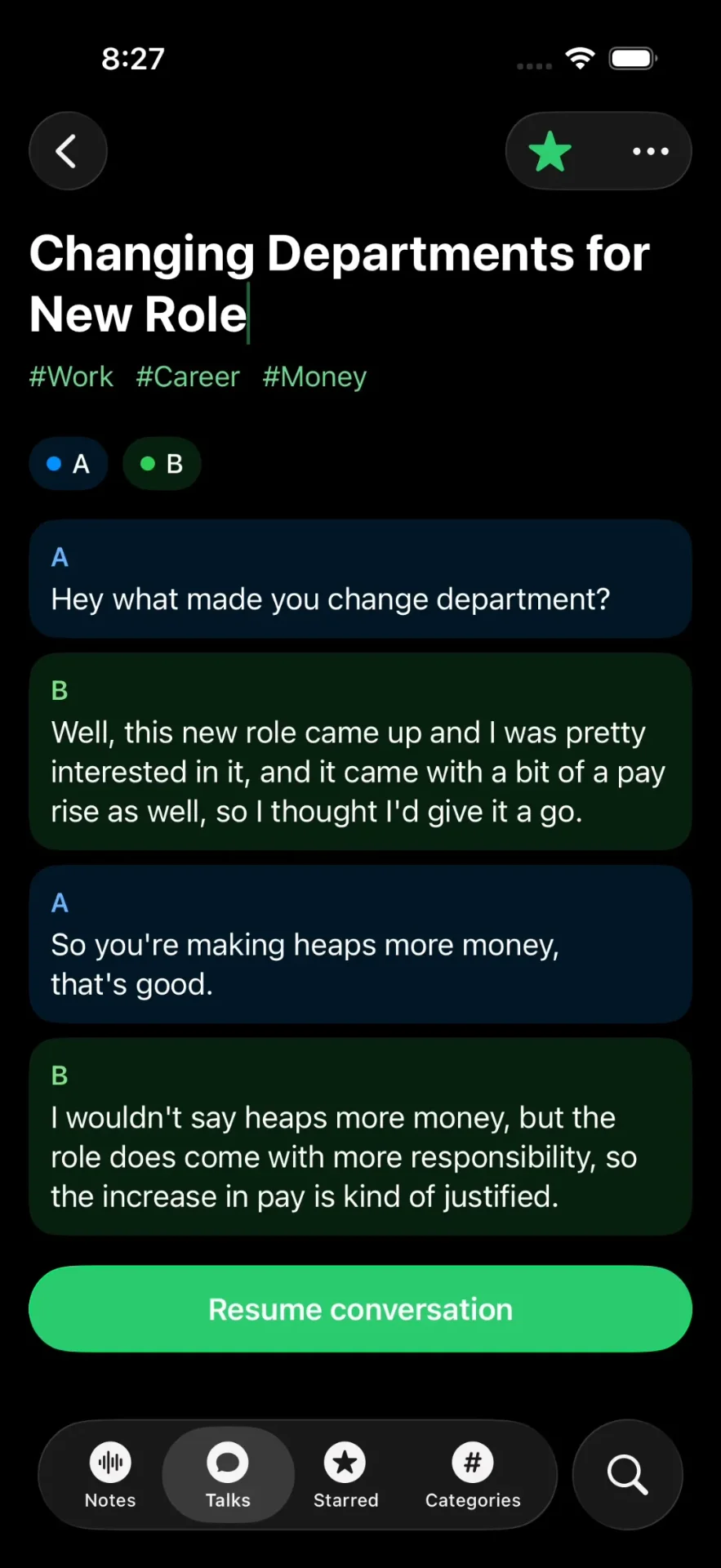Image resolution: width=721 pixels, height=1568 pixels.
Task: Open the Work tag
Action: click(70, 376)
